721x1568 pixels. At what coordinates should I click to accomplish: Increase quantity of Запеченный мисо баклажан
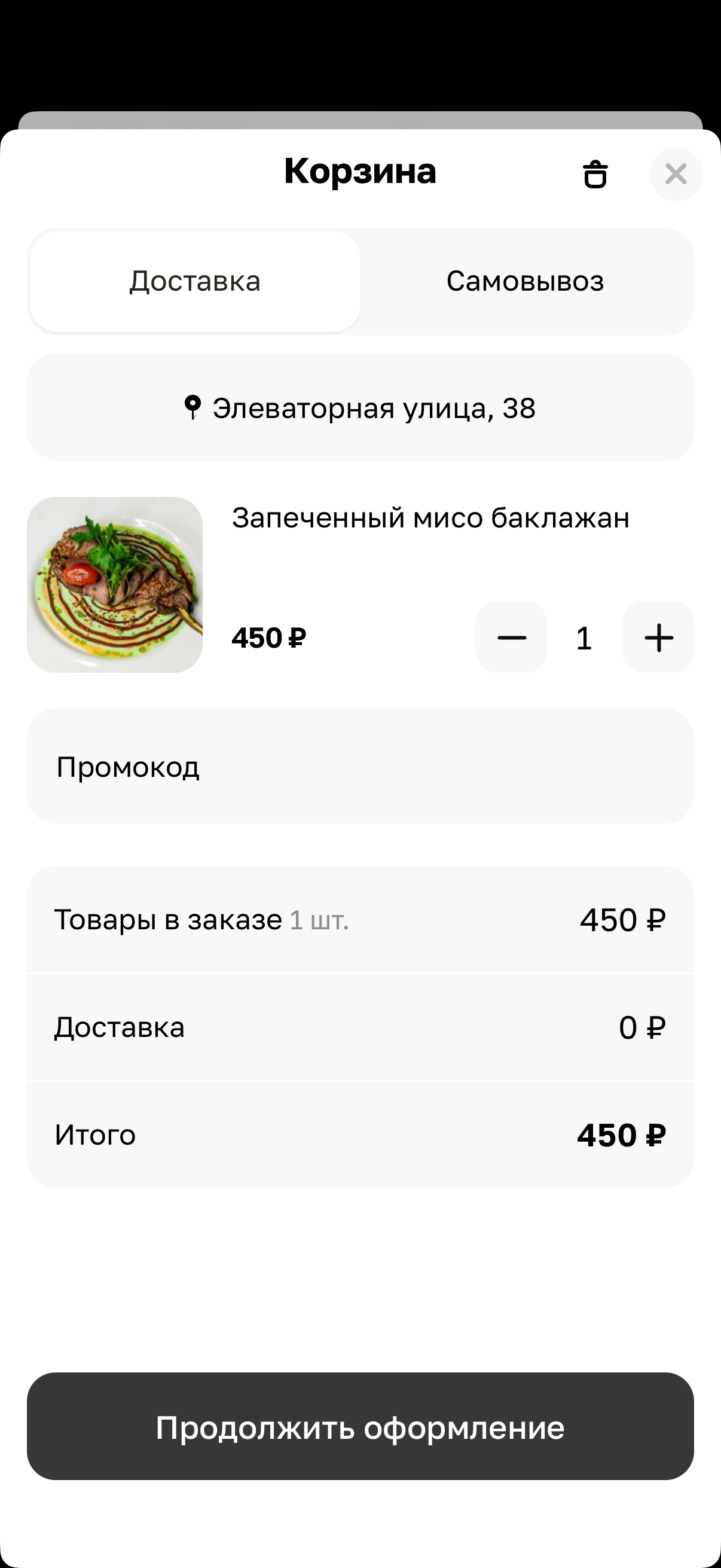[x=658, y=637]
